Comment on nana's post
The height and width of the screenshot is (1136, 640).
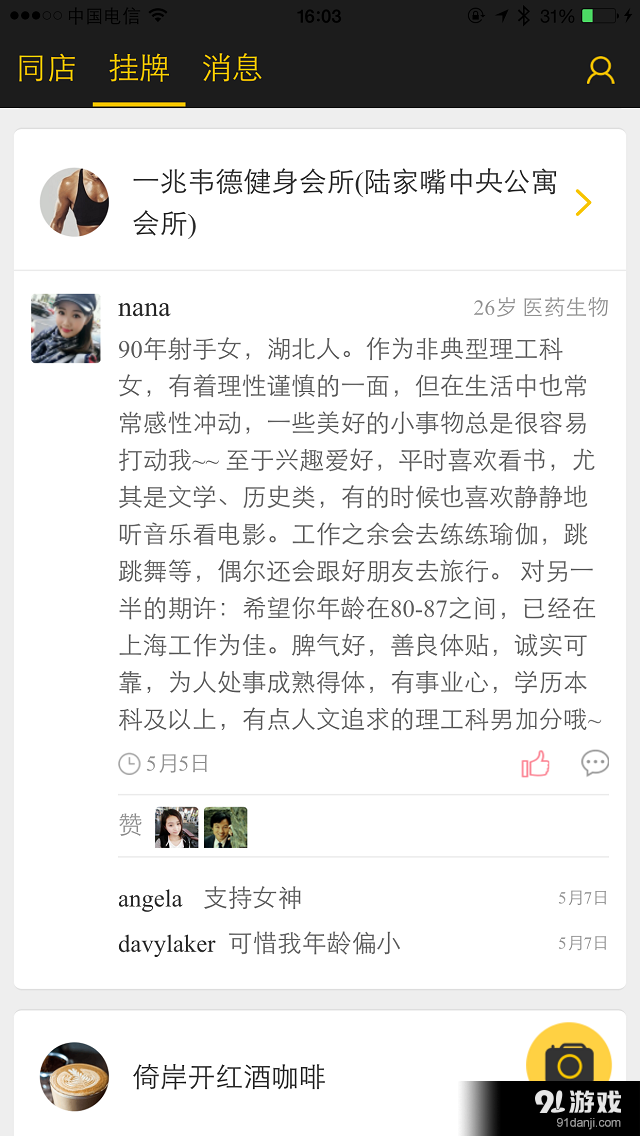tap(595, 764)
